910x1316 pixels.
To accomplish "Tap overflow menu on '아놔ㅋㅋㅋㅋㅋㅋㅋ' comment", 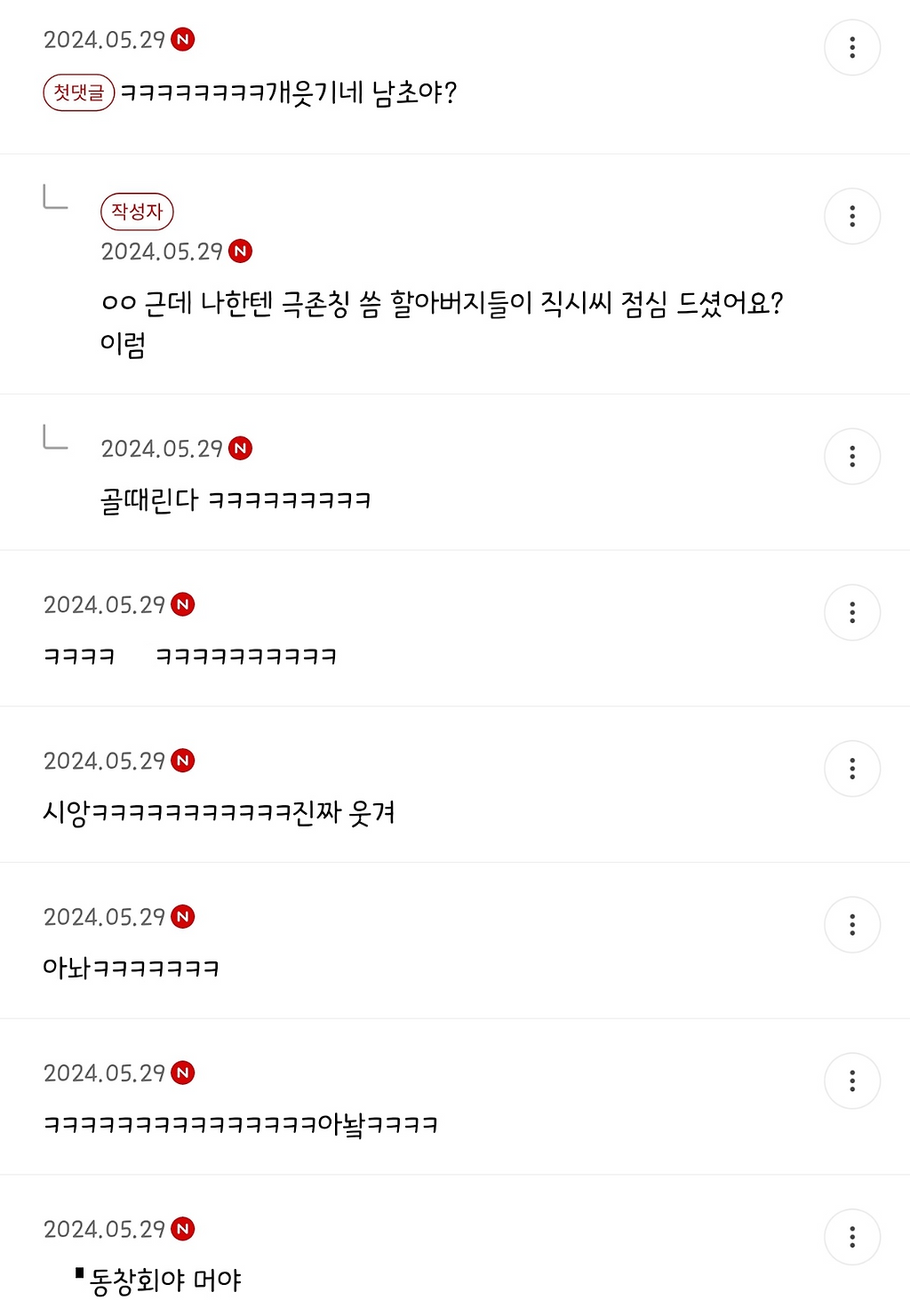I will [852, 925].
